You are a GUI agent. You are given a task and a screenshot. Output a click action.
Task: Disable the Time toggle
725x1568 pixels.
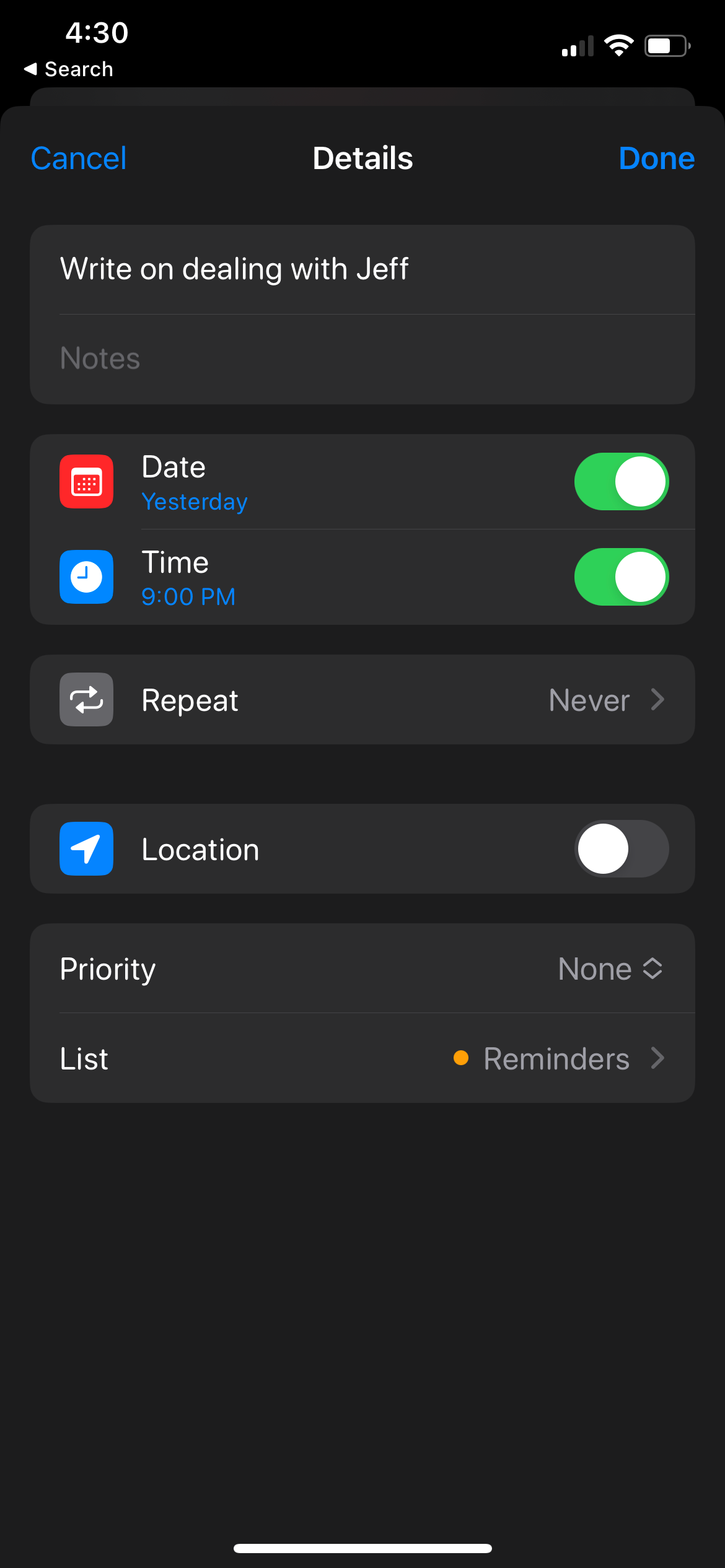point(621,577)
